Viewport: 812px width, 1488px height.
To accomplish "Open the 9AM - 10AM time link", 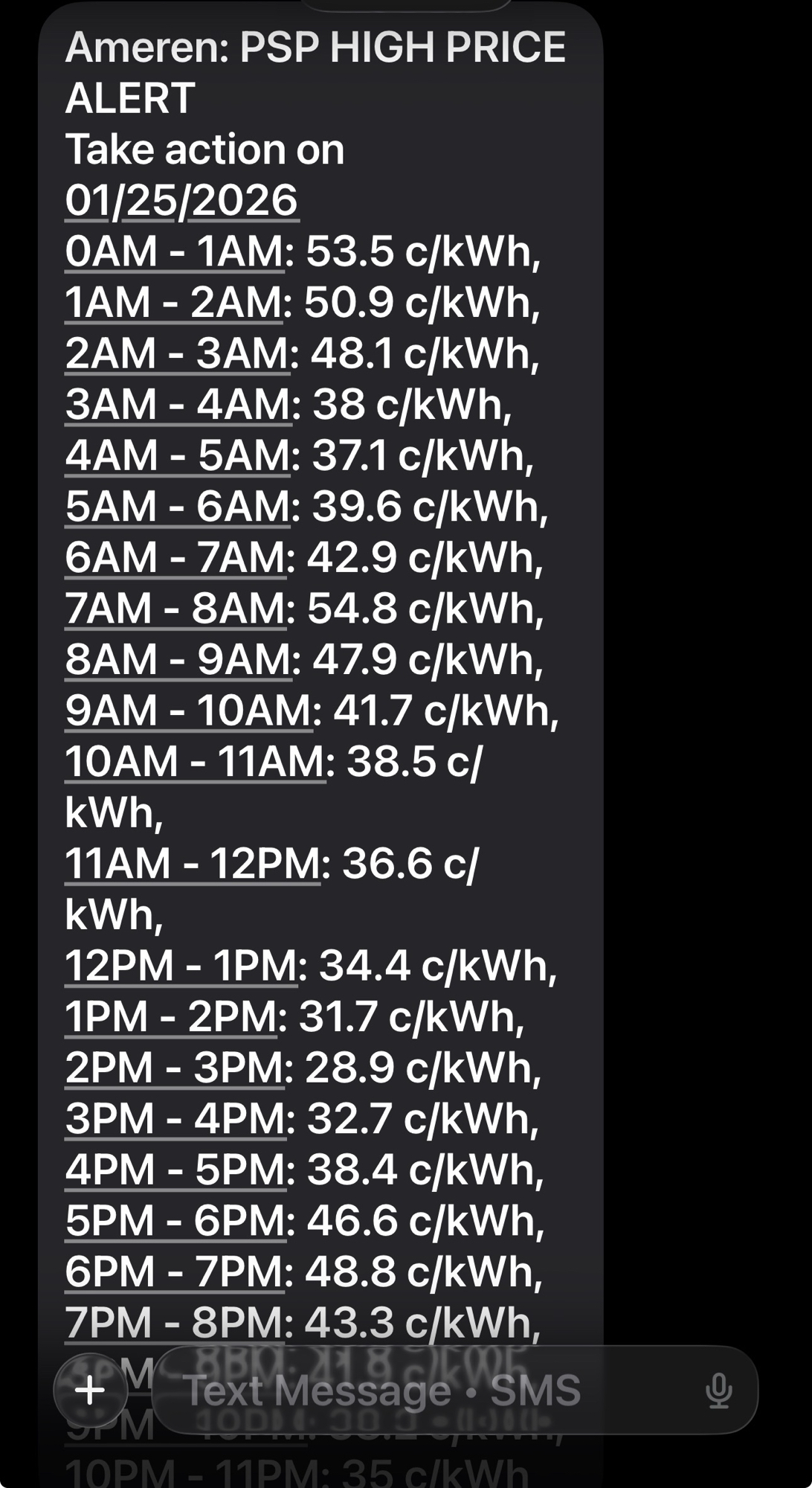I will (188, 711).
